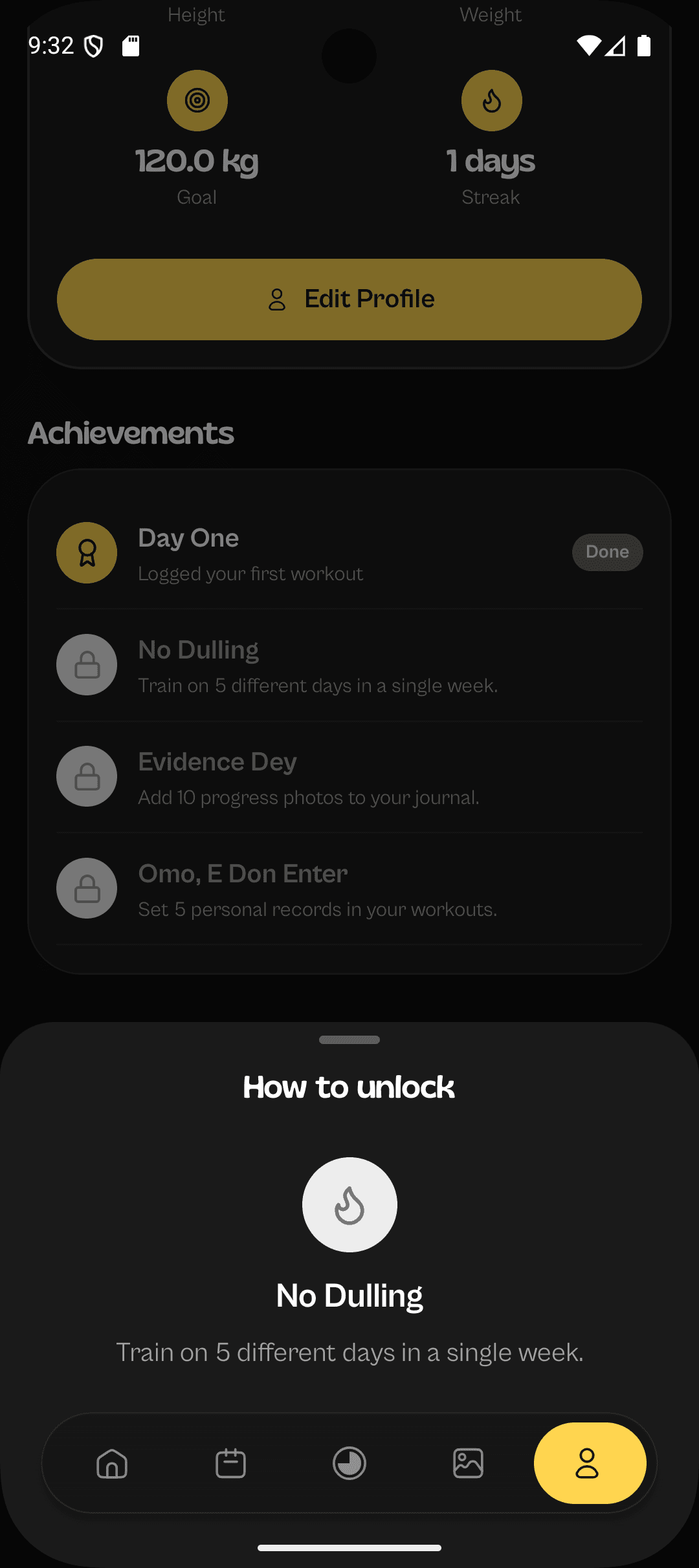Open the progress chart tab
This screenshot has height=1568, width=699.
(349, 1463)
